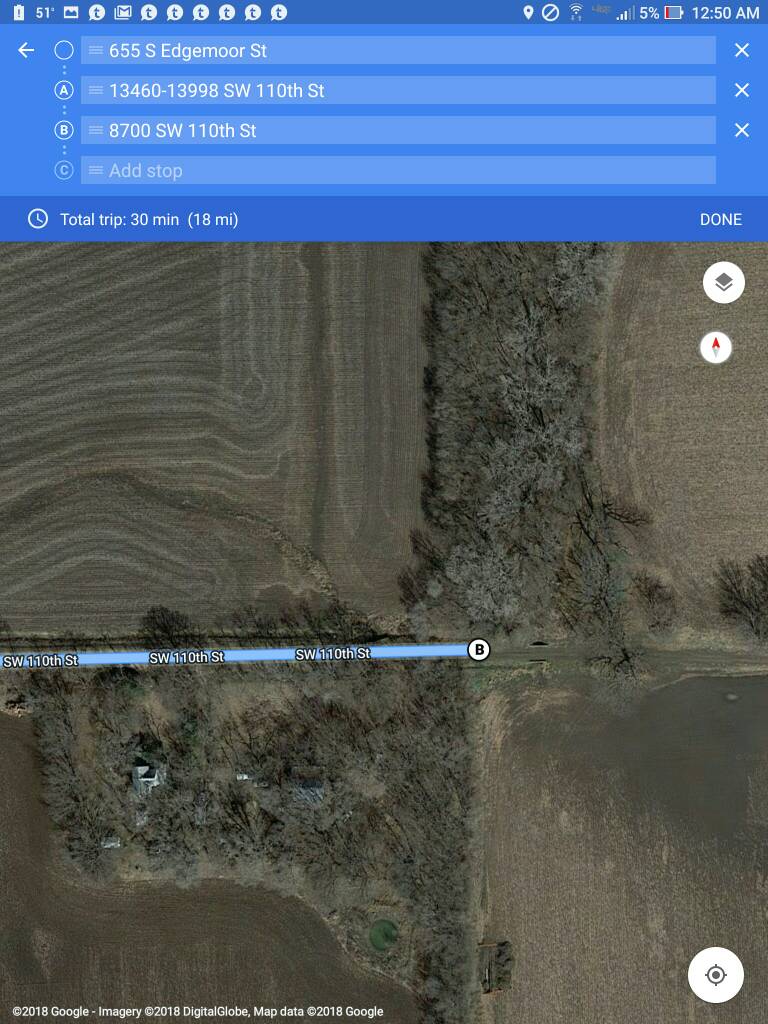Viewport: 768px width, 1024px height.
Task: Tap the Add stop field
Action: [400, 170]
